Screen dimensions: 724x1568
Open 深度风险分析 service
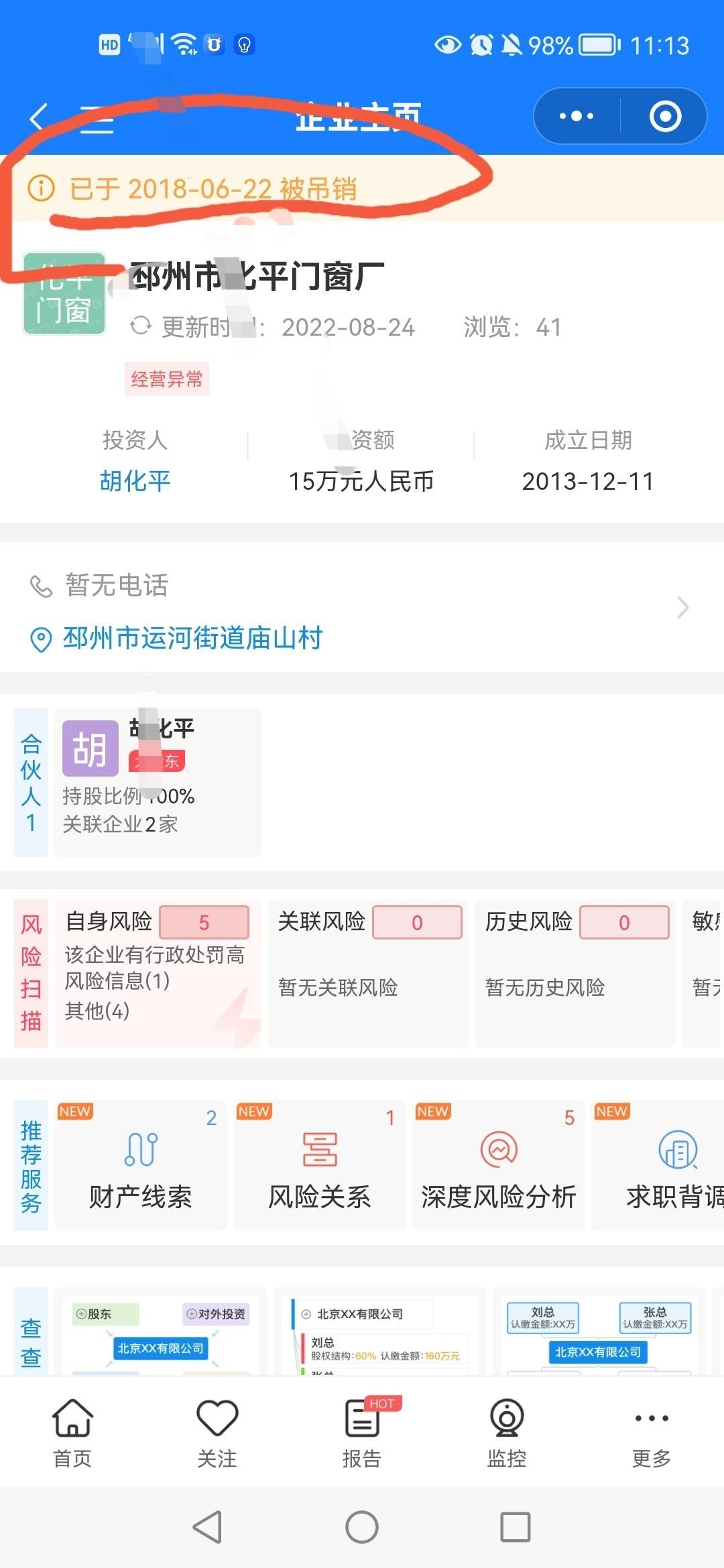click(499, 1165)
